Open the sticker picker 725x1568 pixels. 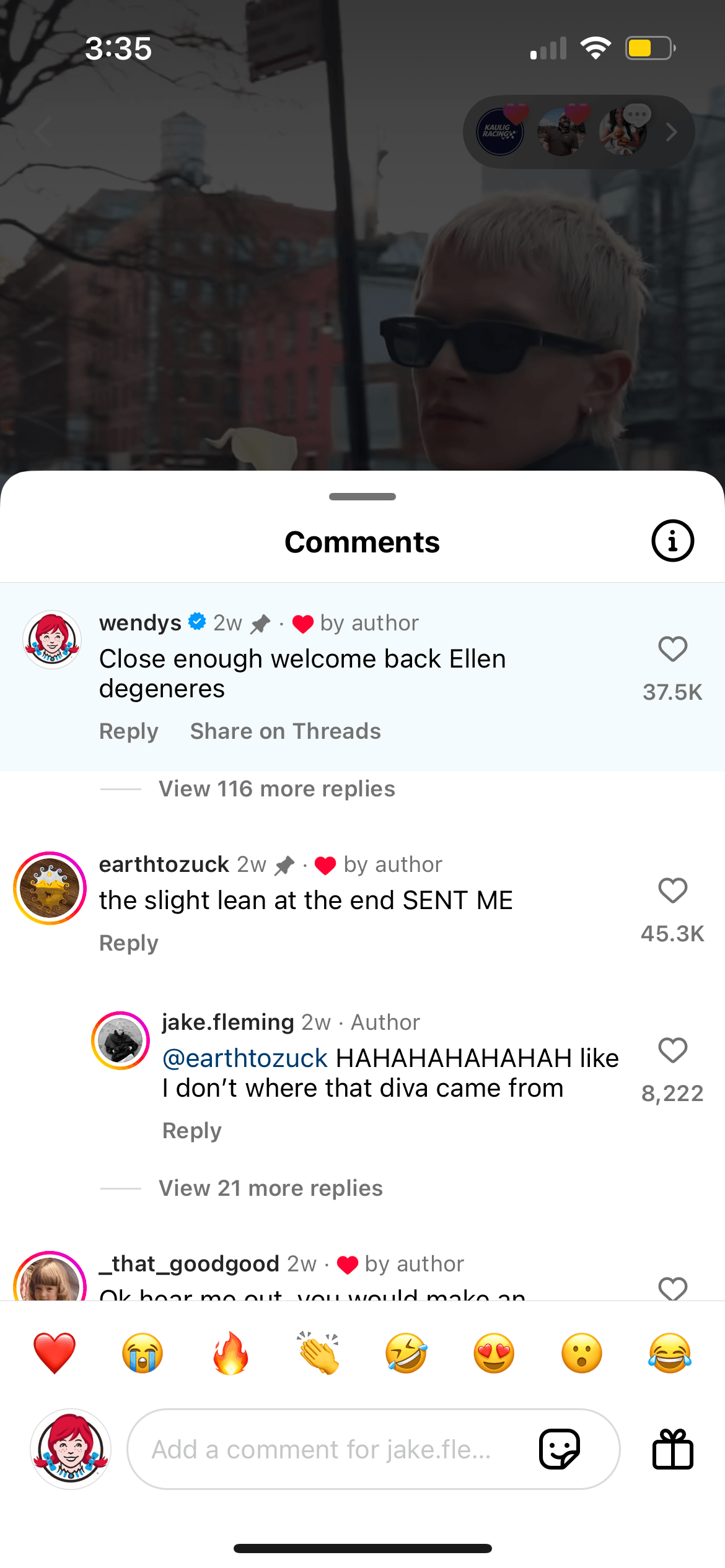coord(560,1450)
